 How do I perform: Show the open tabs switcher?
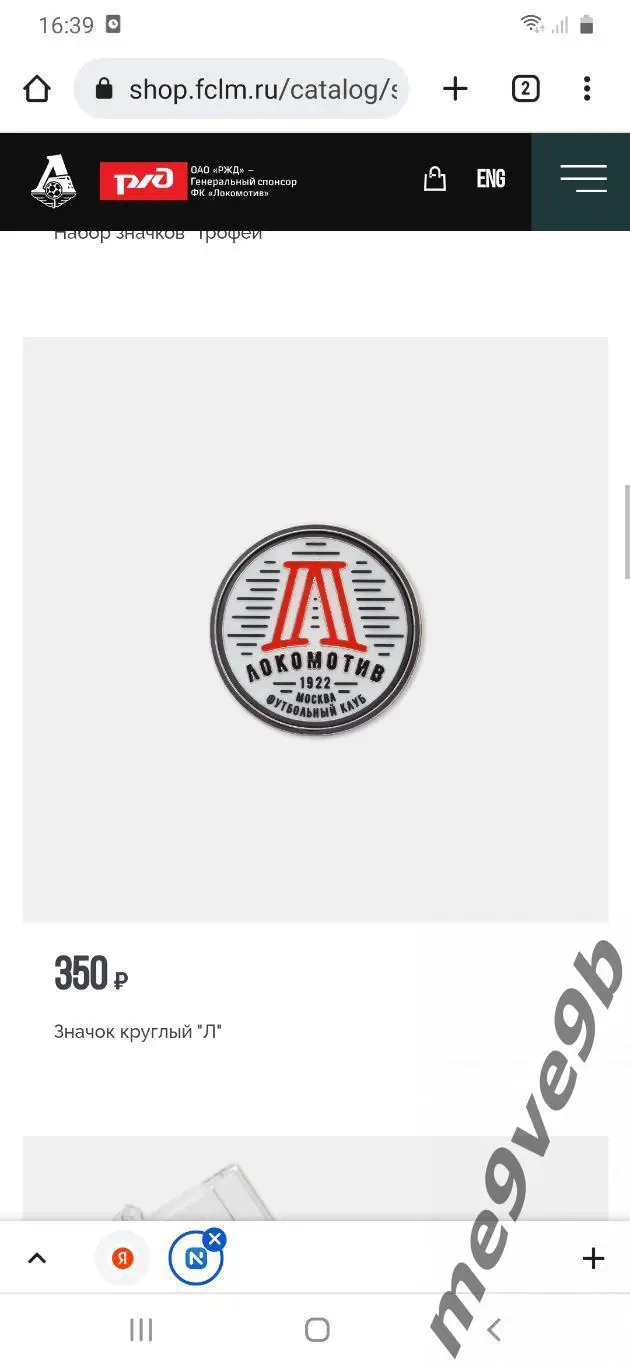525,90
